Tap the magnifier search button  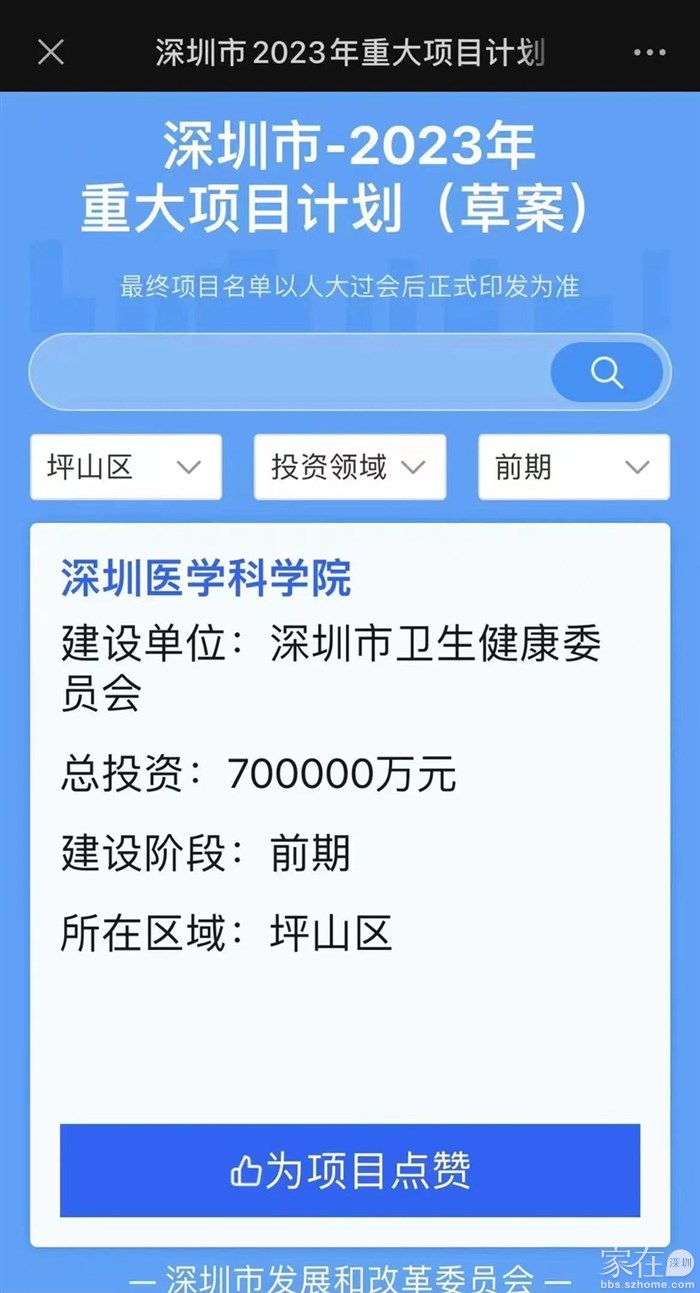point(606,372)
